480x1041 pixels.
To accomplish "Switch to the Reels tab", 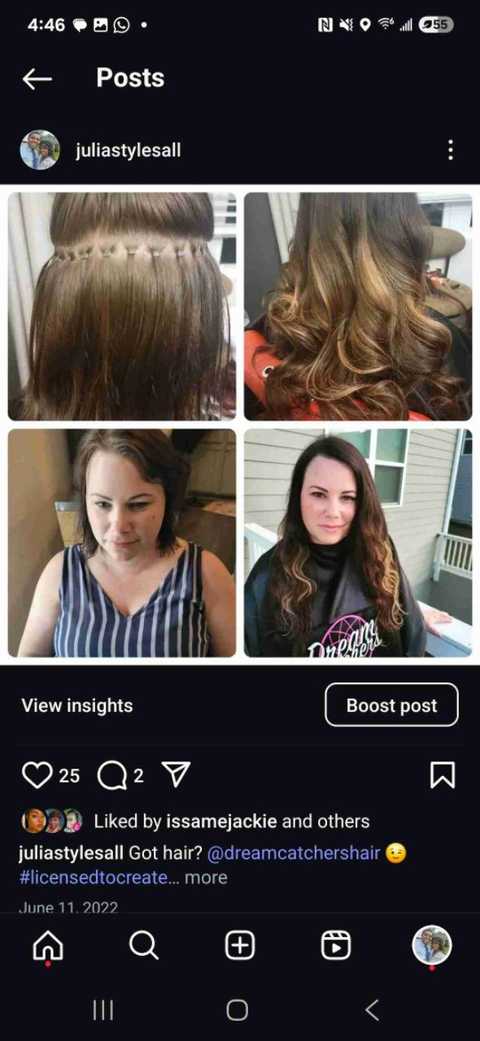I will 336,945.
